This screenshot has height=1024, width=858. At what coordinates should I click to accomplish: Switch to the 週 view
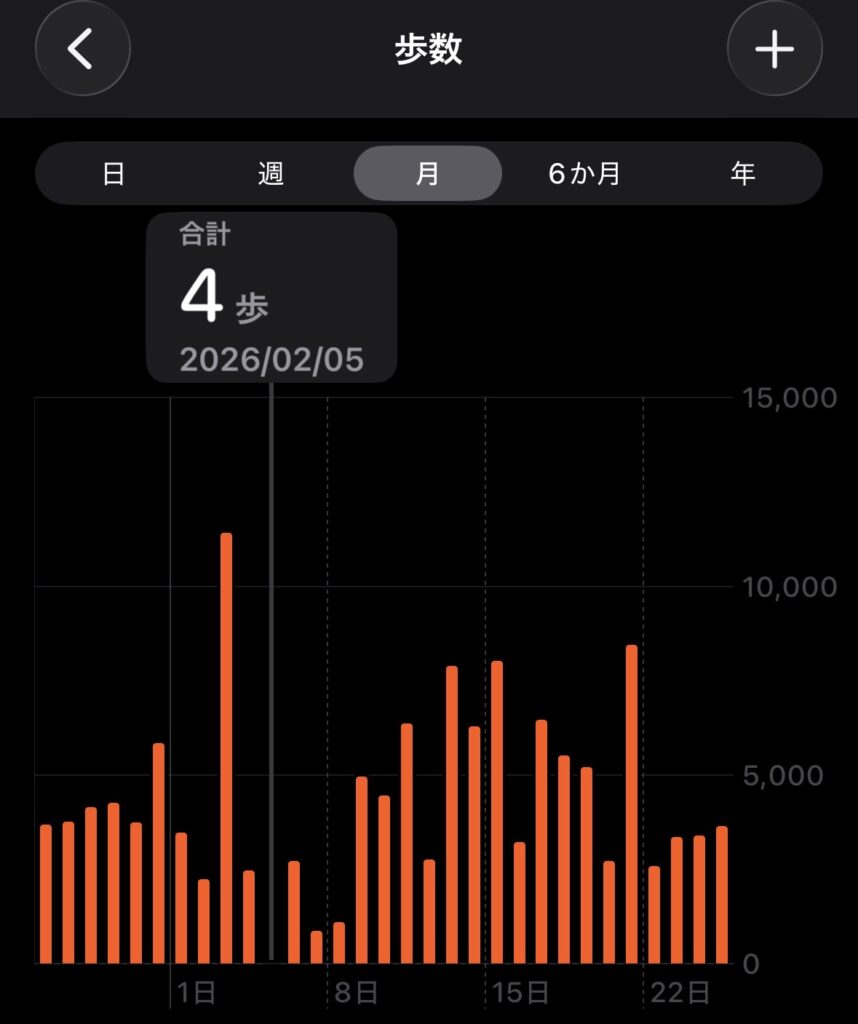point(270,174)
